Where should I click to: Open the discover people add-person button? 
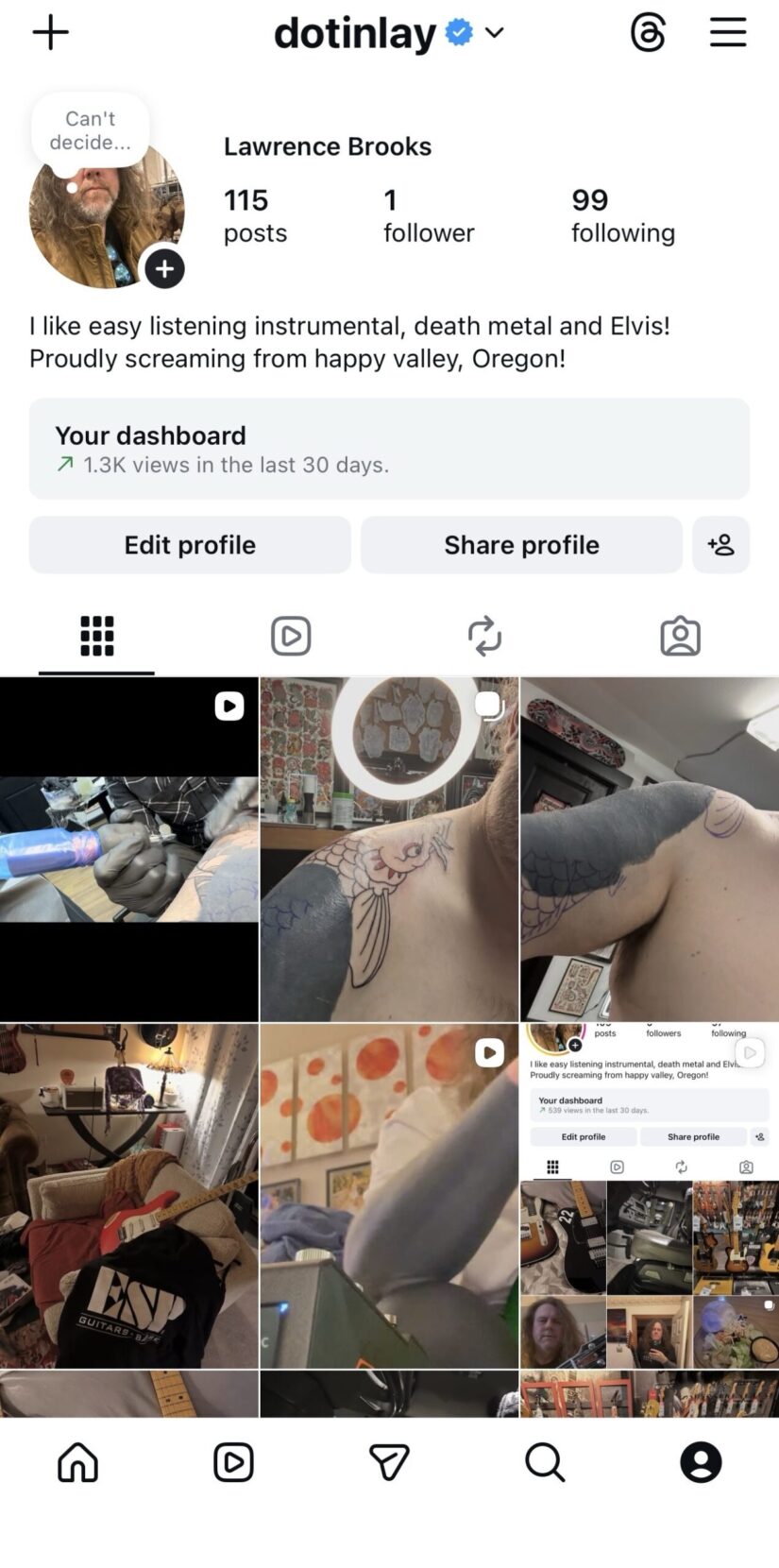point(720,545)
